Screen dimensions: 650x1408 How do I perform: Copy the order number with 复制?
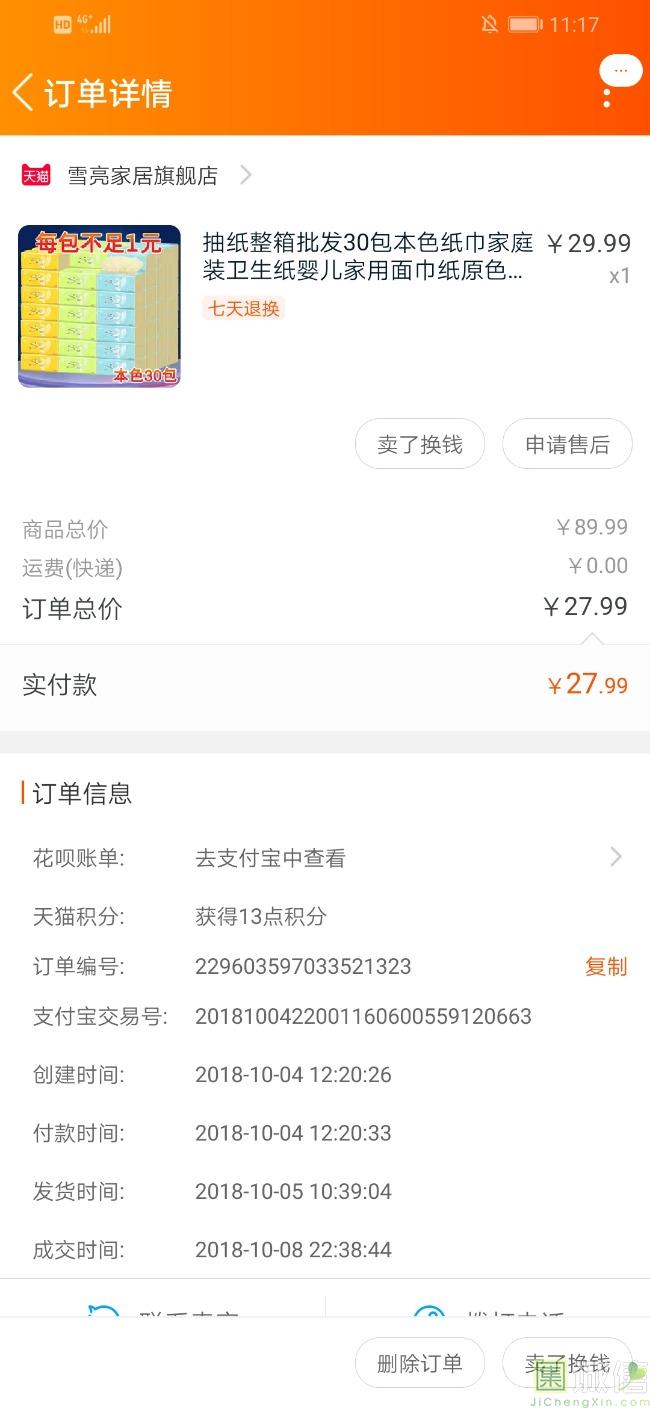click(606, 967)
